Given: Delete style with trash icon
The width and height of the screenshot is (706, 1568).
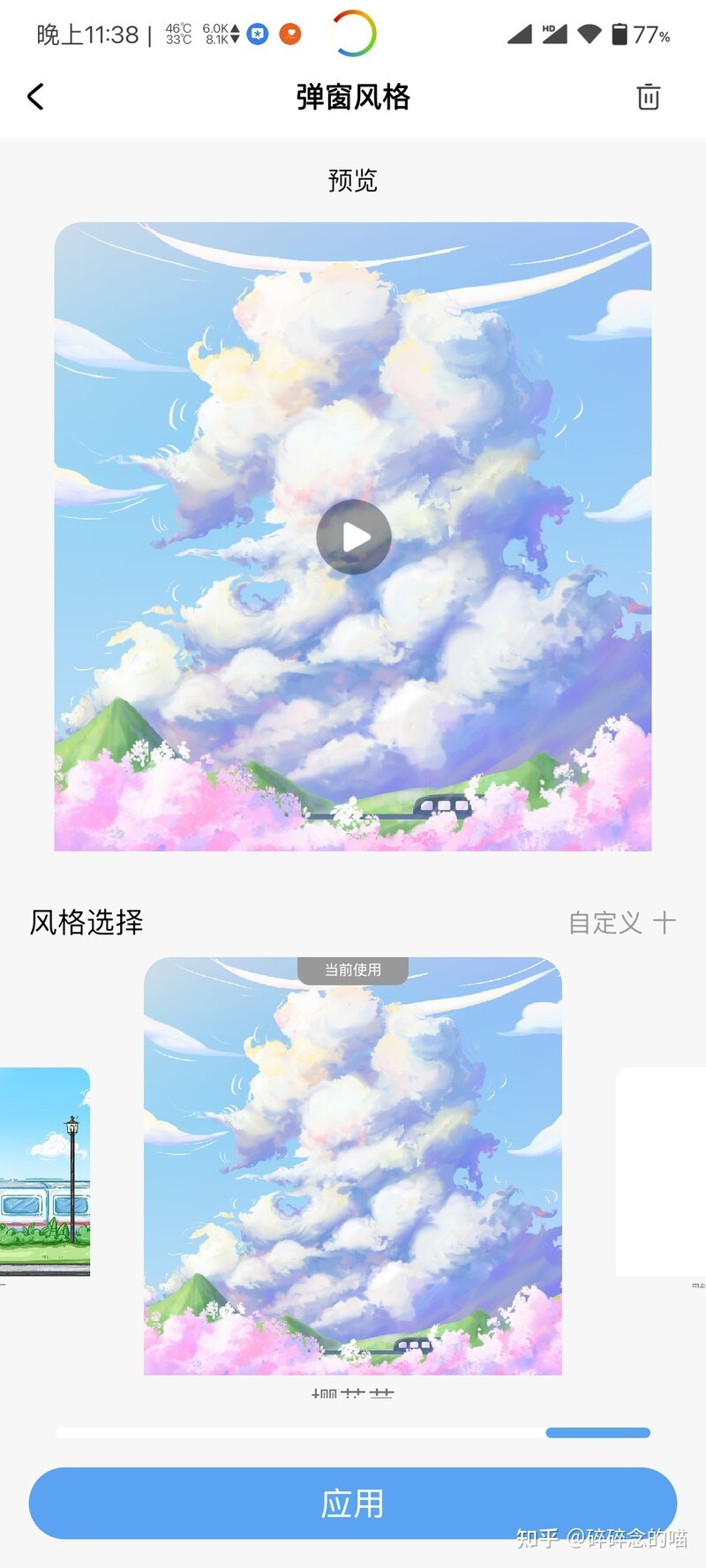Looking at the screenshot, I should tap(648, 97).
